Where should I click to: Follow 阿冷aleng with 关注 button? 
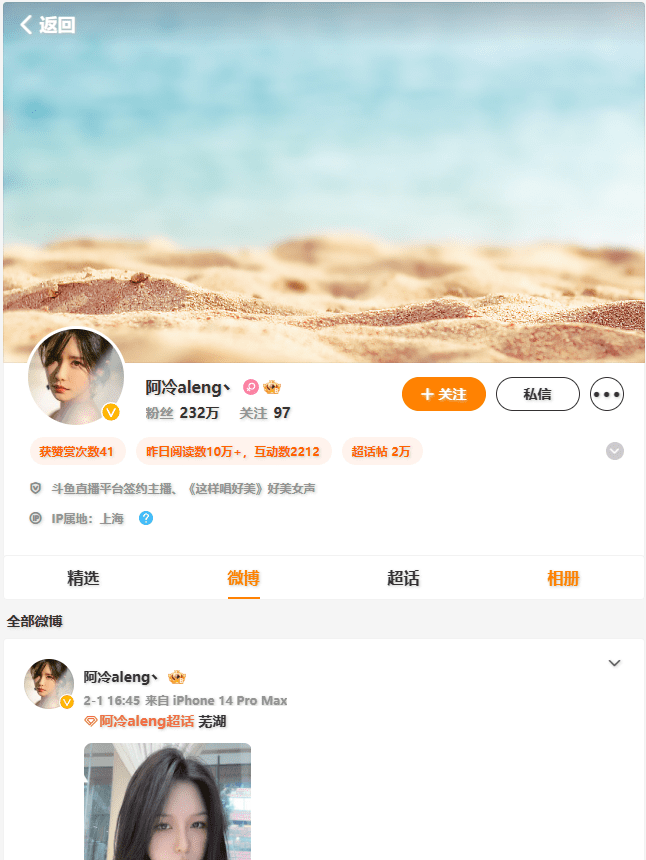pos(443,394)
